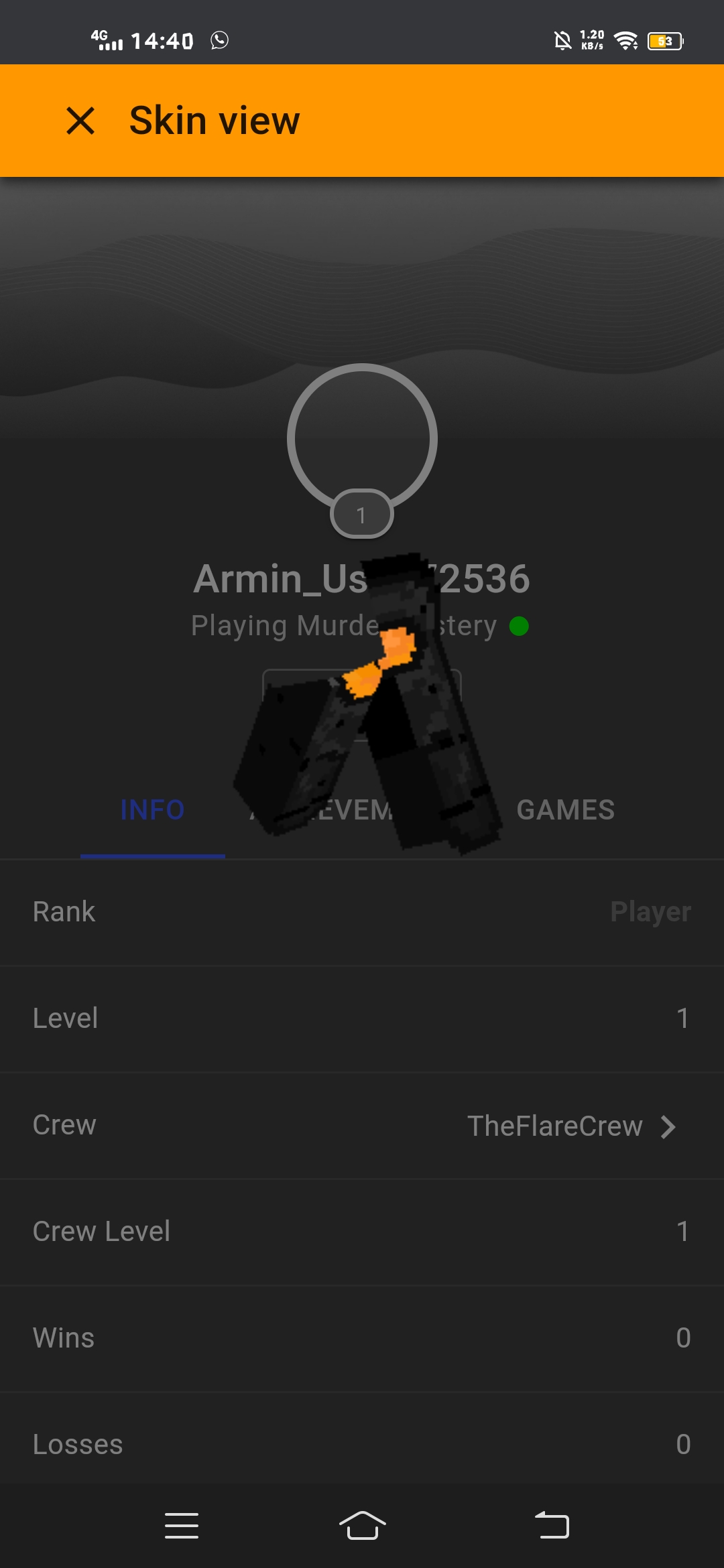Go back with the system back button
The height and width of the screenshot is (1568, 724).
(x=552, y=1526)
